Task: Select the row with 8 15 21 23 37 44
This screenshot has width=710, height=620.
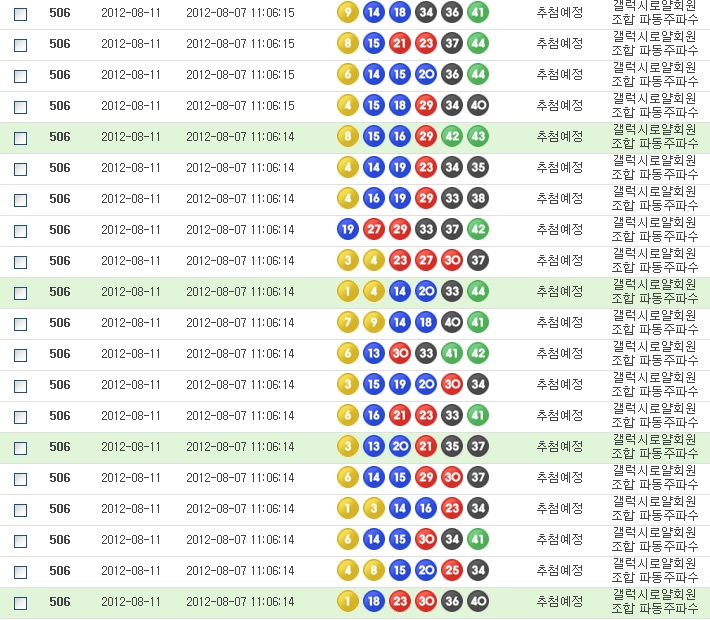Action: [x=20, y=45]
